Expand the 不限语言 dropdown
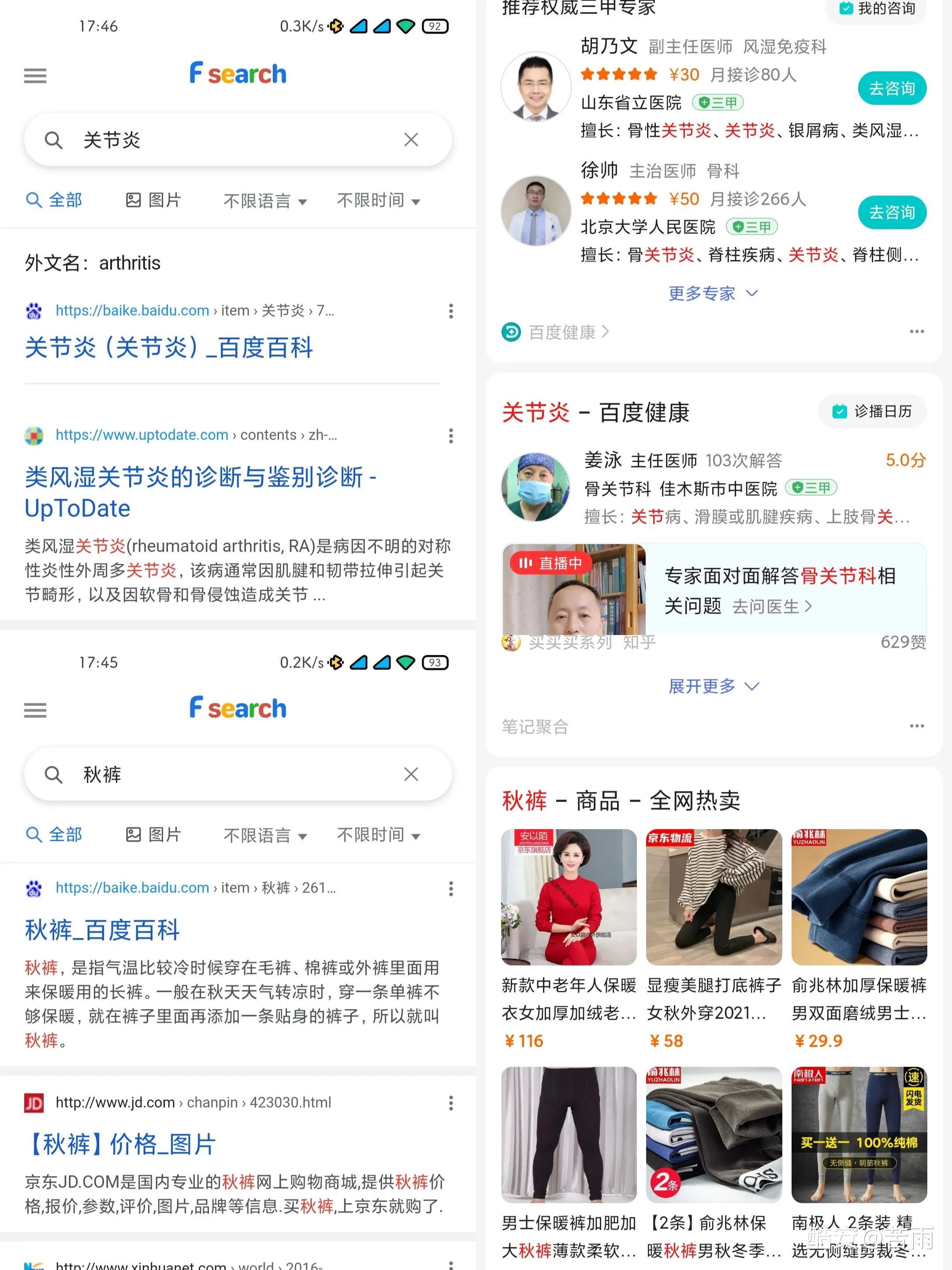Image resolution: width=952 pixels, height=1270 pixels. (264, 200)
